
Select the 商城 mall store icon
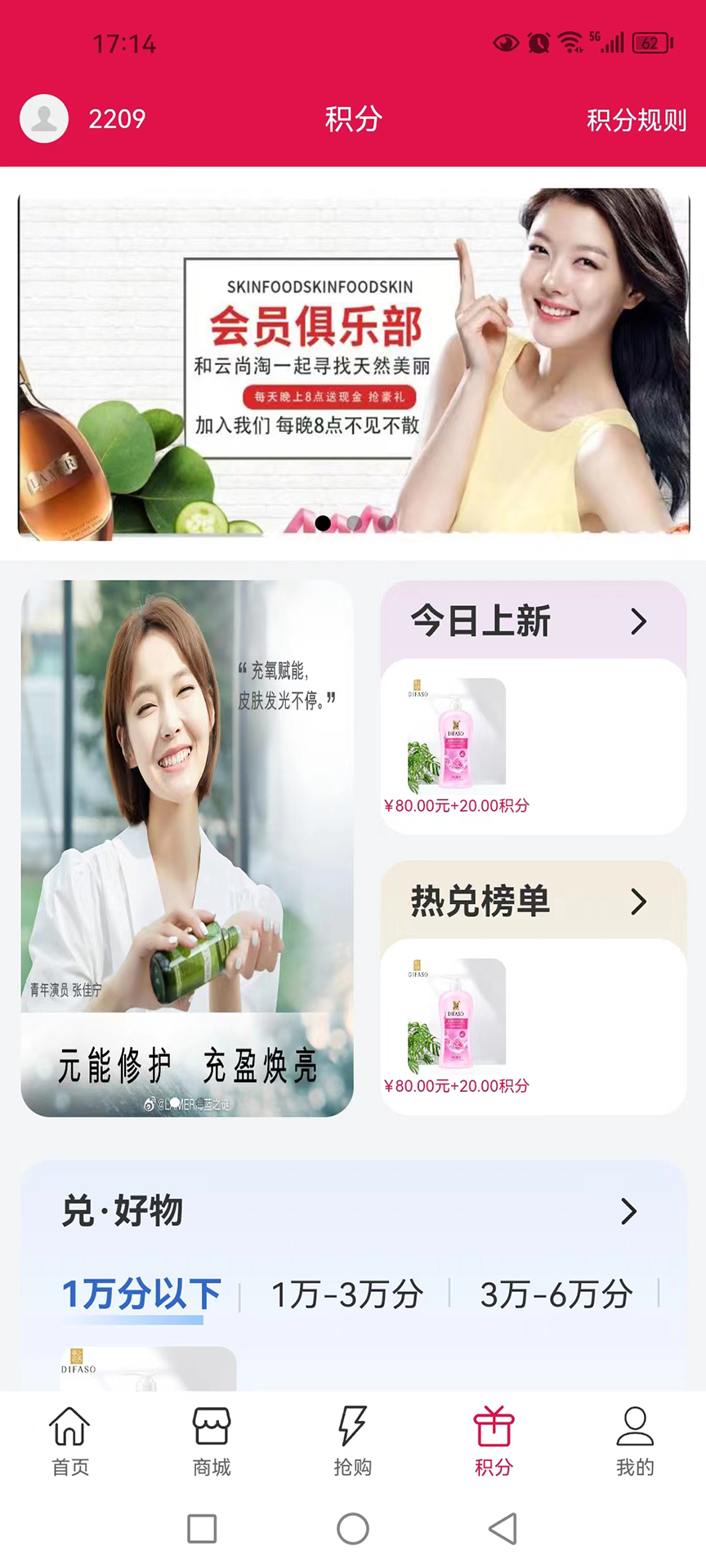(x=211, y=1426)
